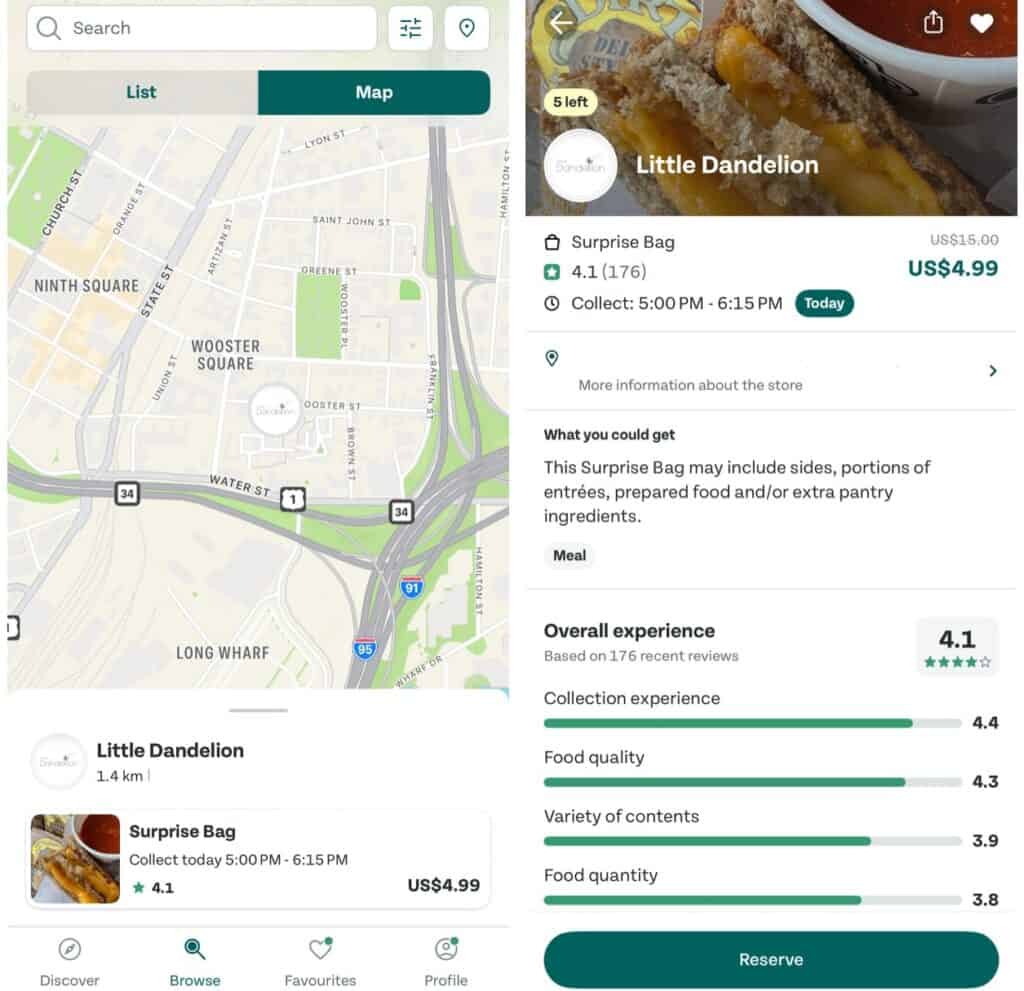Open the Surprise Bag card
Viewport: 1024px width, 991px height.
click(x=258, y=858)
